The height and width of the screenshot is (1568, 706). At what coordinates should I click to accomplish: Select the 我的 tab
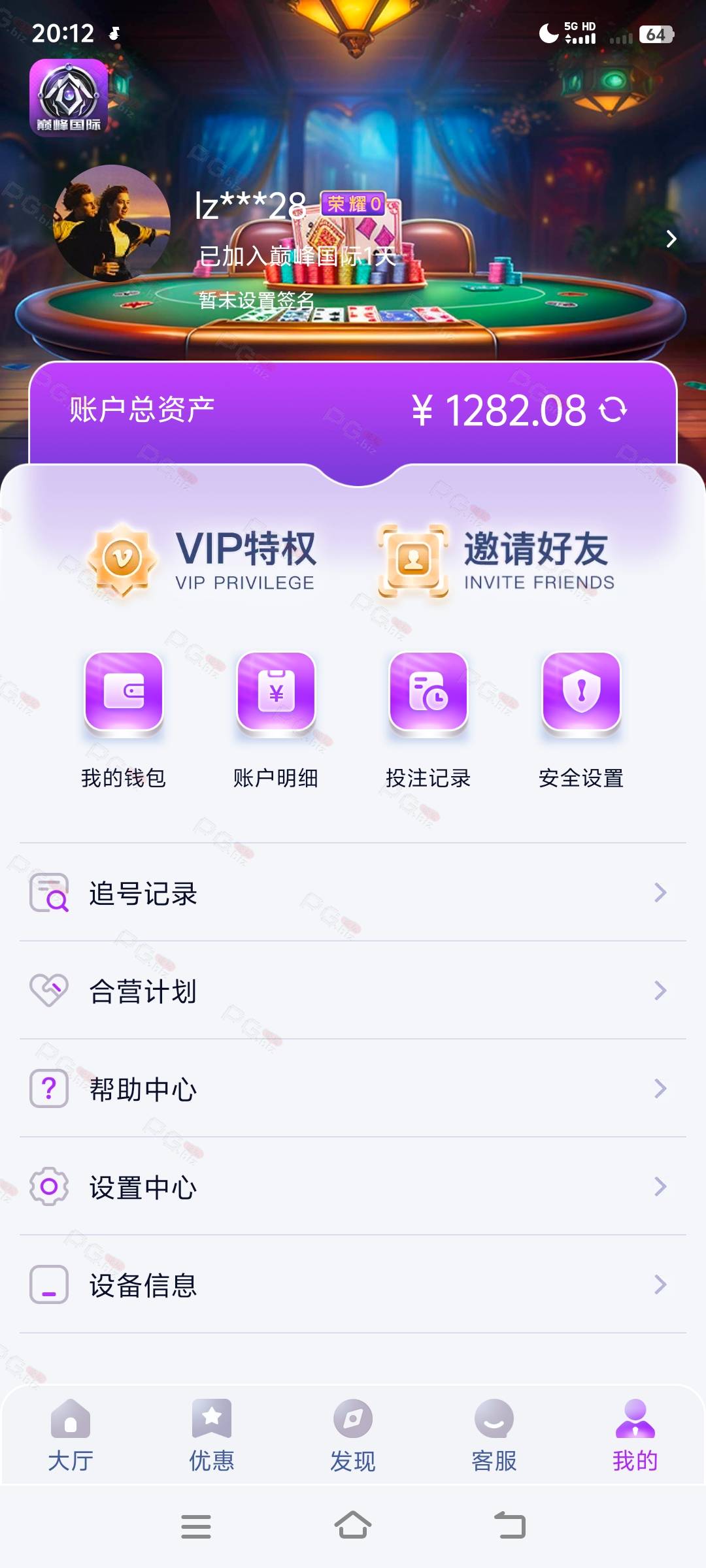635,1435
